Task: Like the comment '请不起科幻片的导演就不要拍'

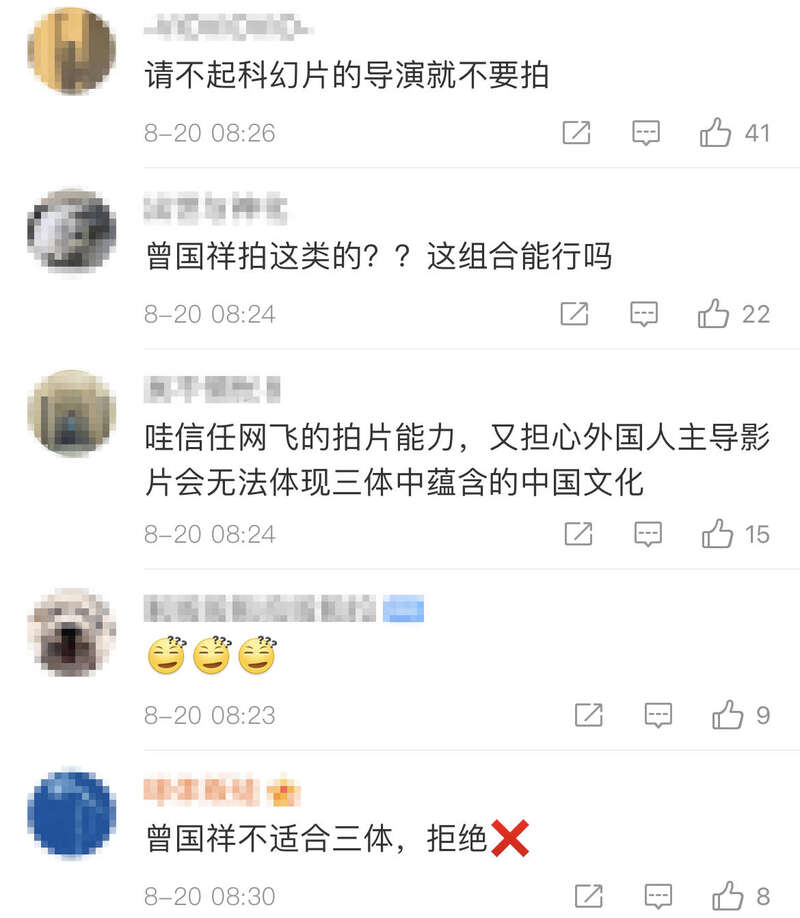Action: click(x=716, y=132)
